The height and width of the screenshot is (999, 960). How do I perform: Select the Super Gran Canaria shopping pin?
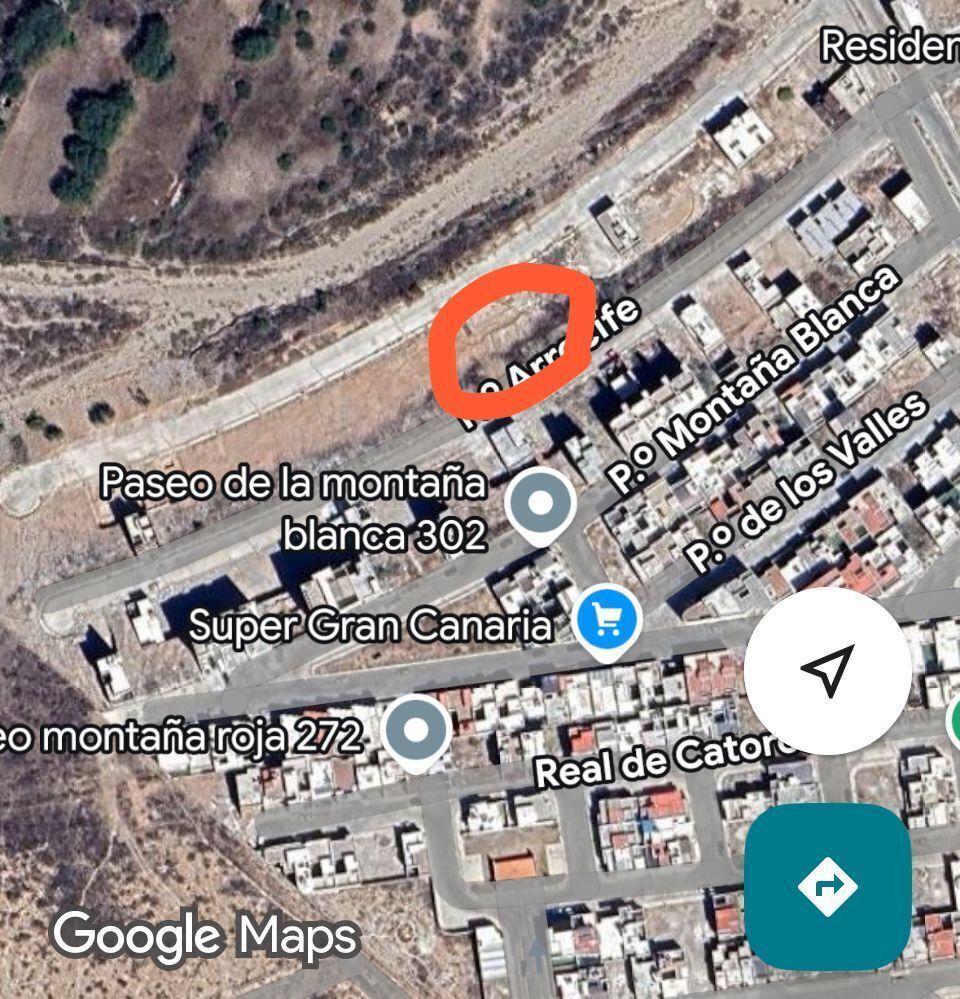click(x=607, y=623)
